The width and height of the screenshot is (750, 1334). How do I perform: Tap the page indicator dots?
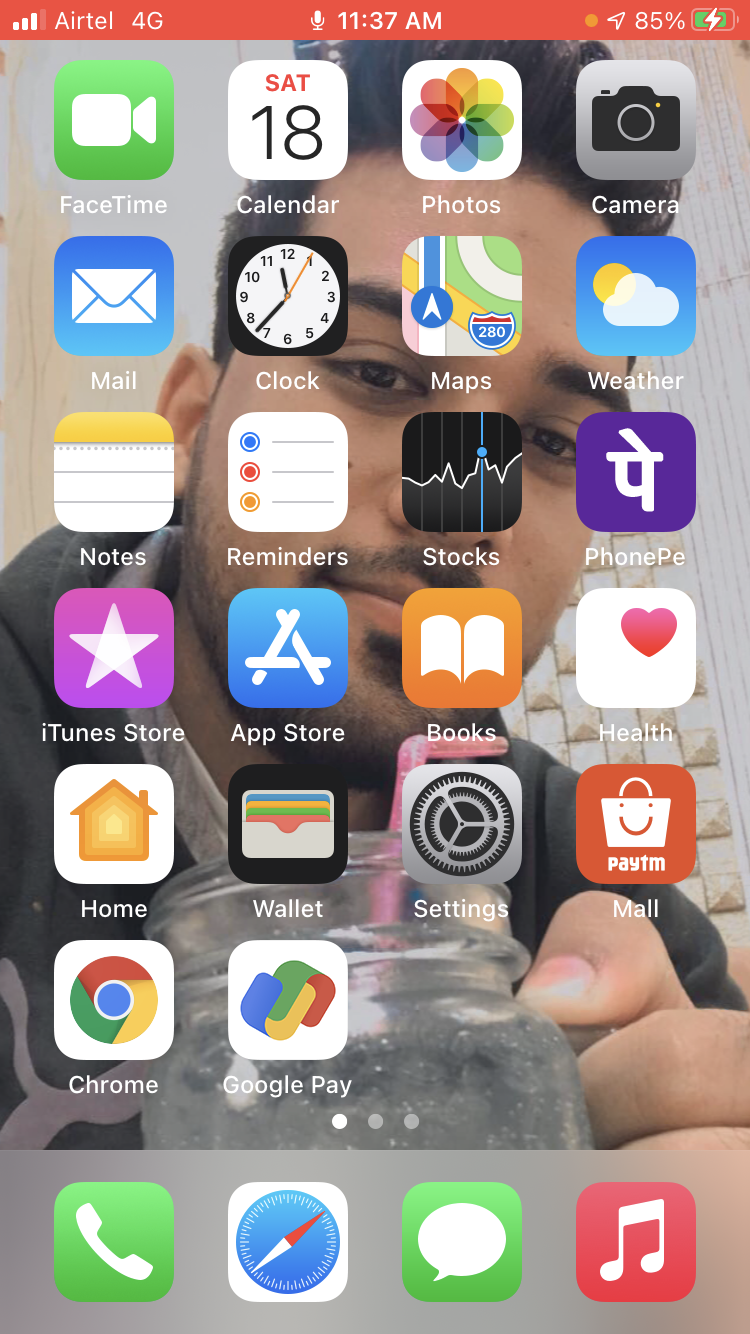tap(375, 1122)
